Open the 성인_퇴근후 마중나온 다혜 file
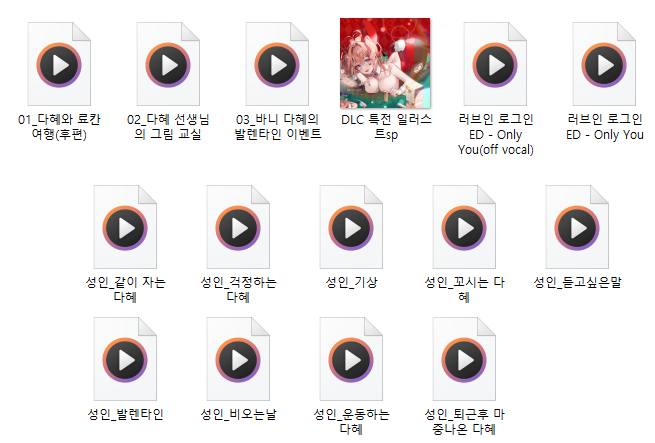 tap(465, 362)
